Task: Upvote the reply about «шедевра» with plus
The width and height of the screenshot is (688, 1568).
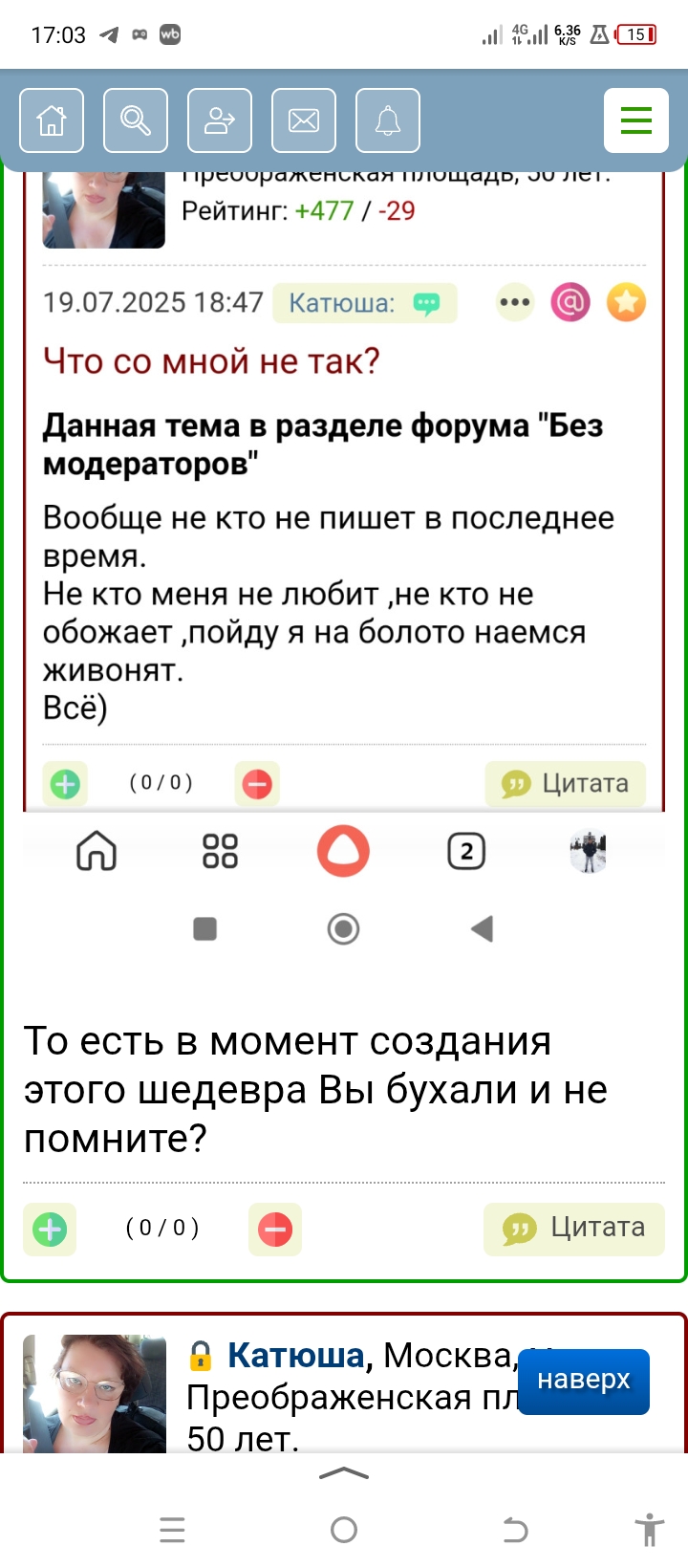Action: (50, 1229)
